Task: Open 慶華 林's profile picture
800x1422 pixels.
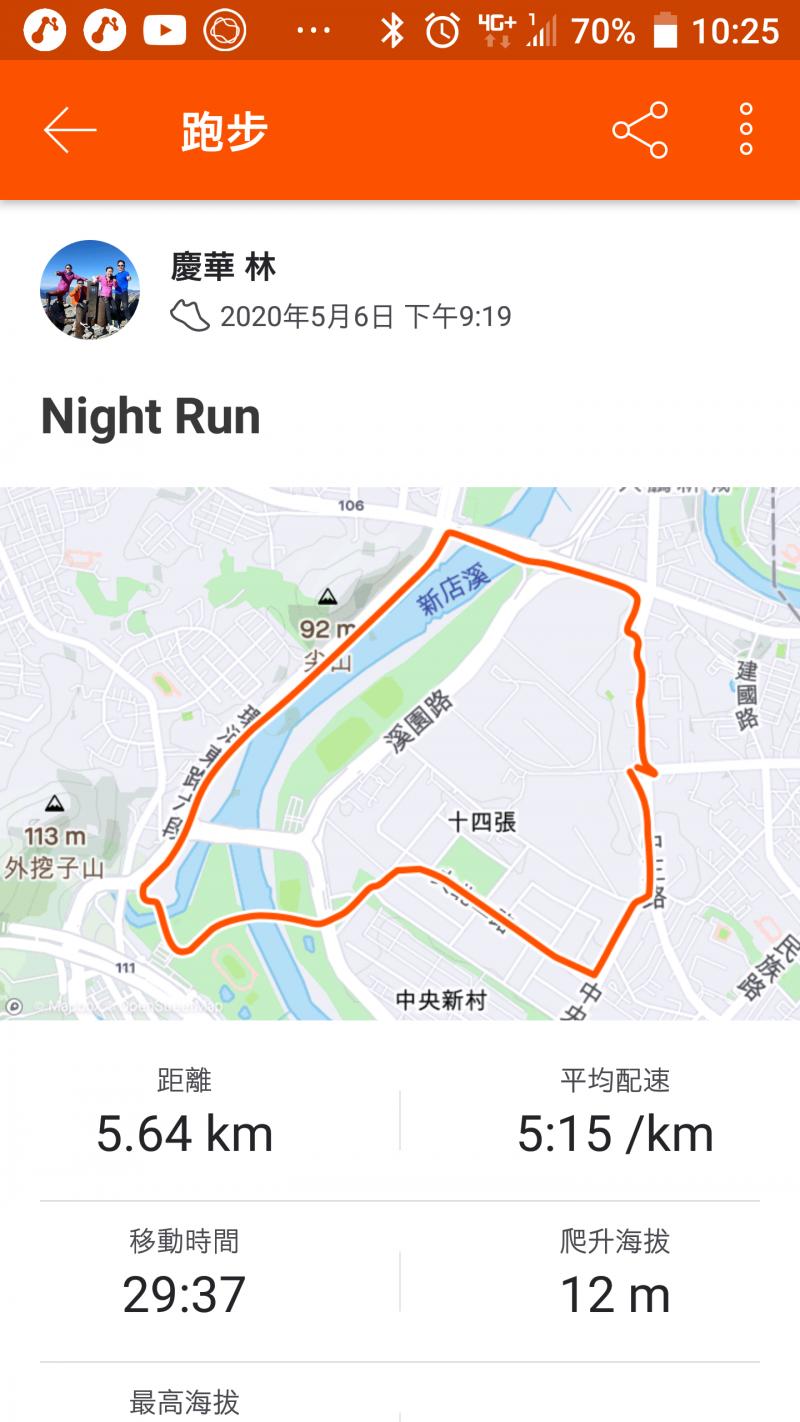Action: pyautogui.click(x=90, y=290)
